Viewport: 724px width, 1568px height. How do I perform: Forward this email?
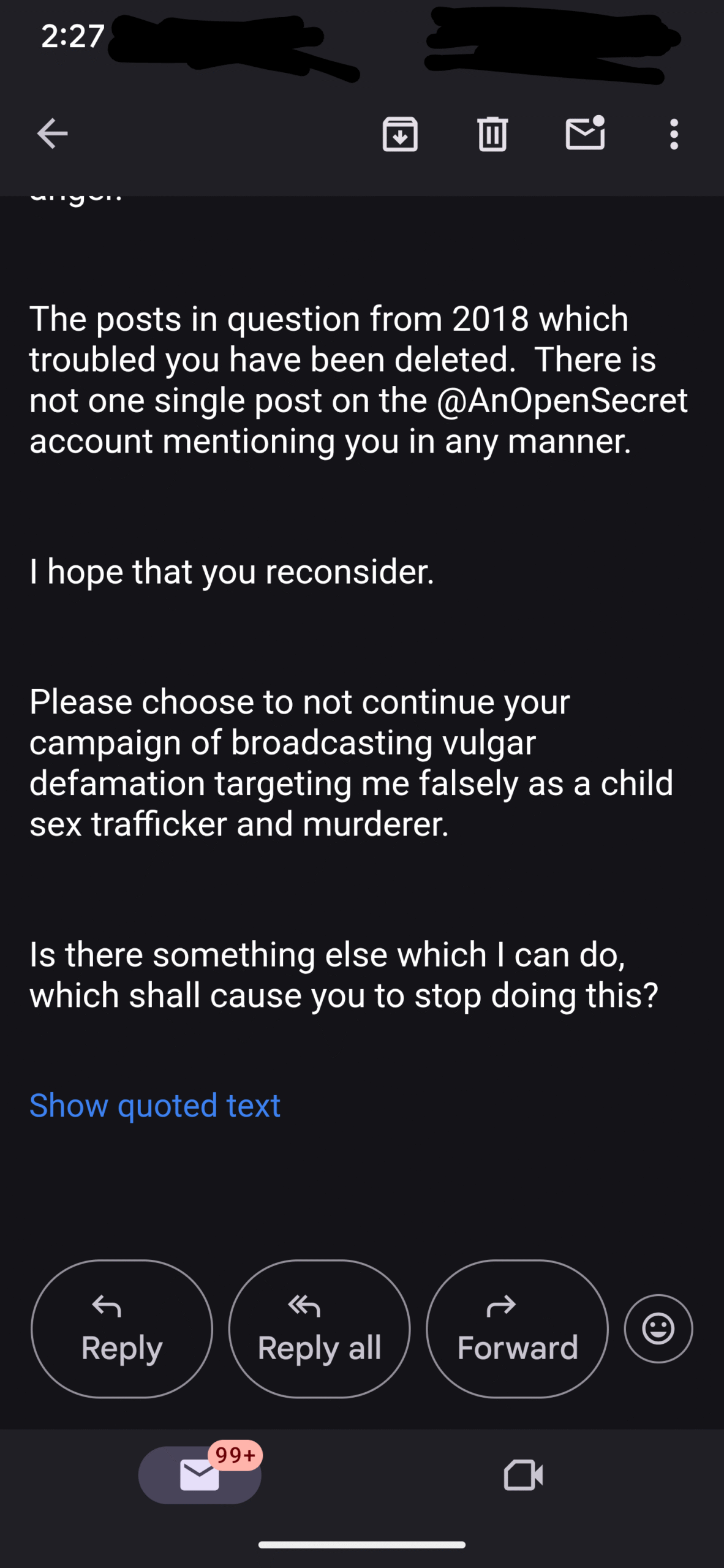pyautogui.click(x=518, y=1329)
